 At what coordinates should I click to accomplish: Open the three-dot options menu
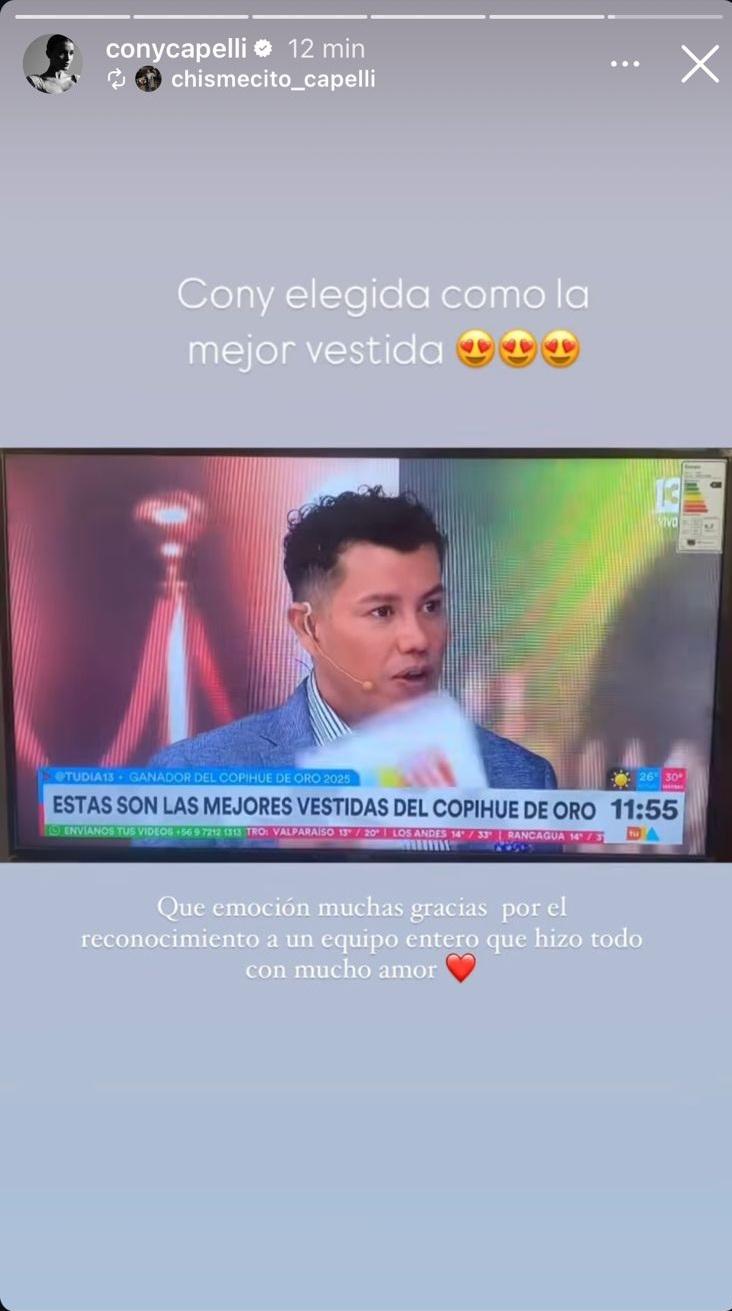(625, 62)
